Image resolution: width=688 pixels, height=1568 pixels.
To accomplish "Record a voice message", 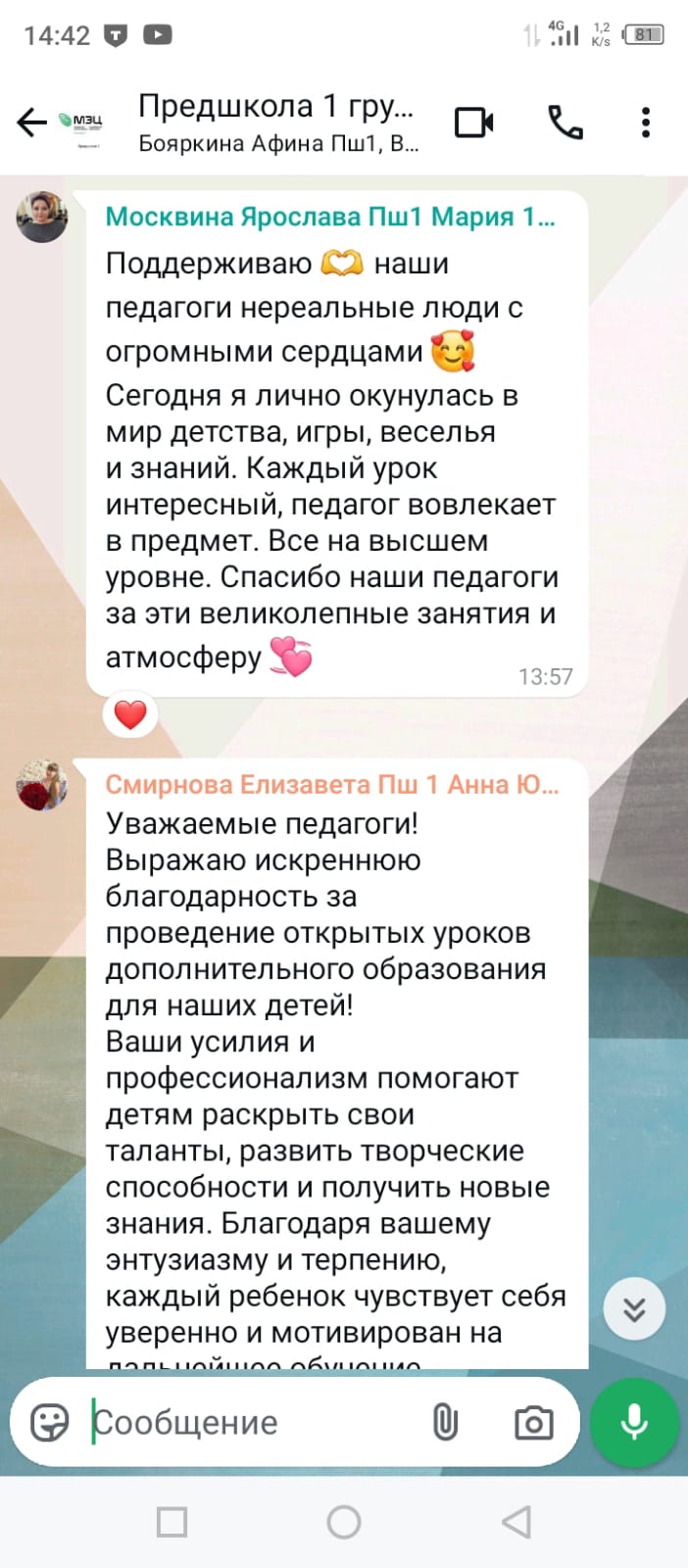I will (x=634, y=1422).
